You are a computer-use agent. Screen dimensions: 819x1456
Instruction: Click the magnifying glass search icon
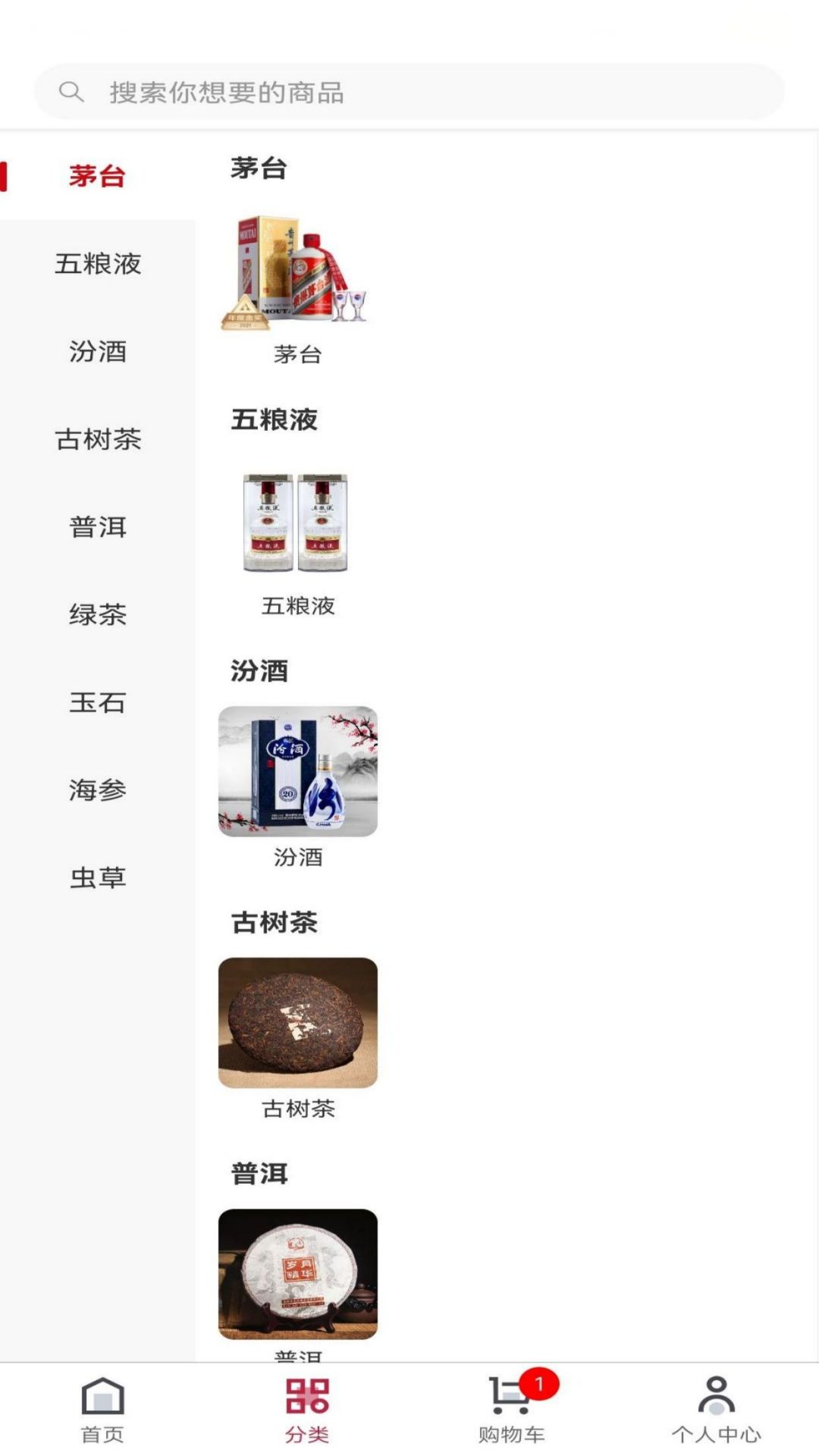tap(72, 91)
